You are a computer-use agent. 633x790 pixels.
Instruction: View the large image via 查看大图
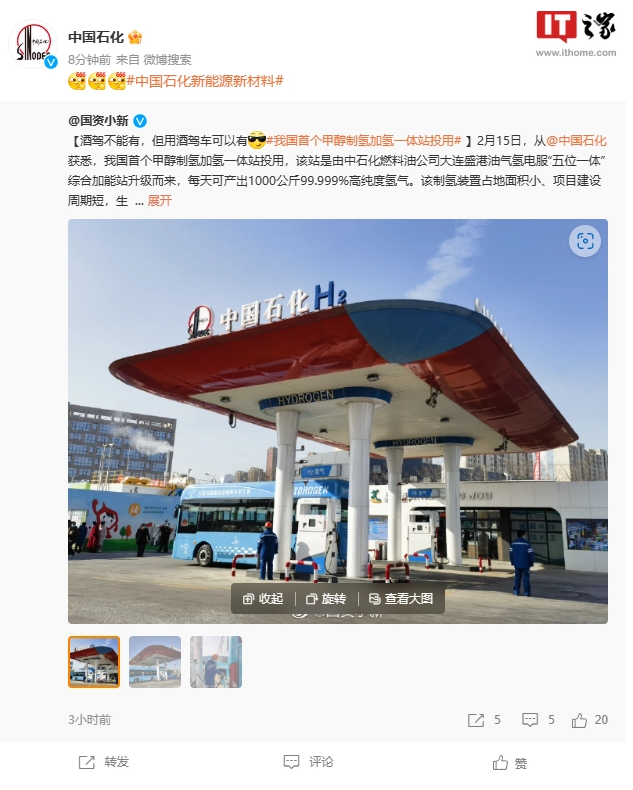401,598
